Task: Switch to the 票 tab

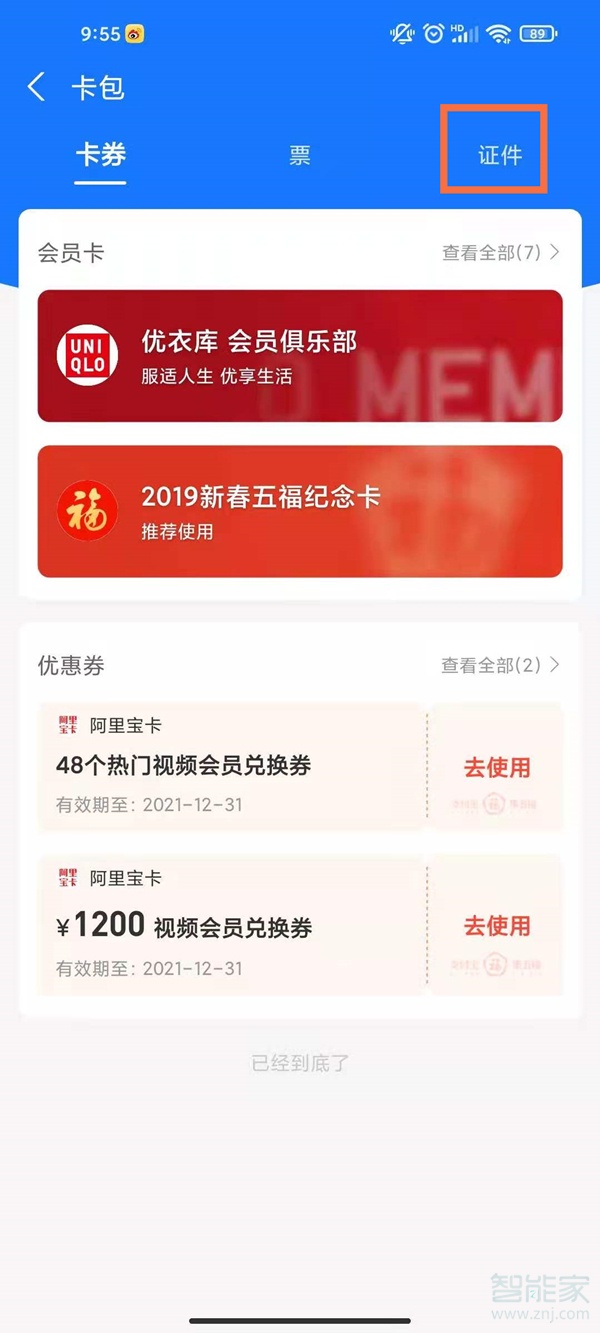Action: click(300, 155)
